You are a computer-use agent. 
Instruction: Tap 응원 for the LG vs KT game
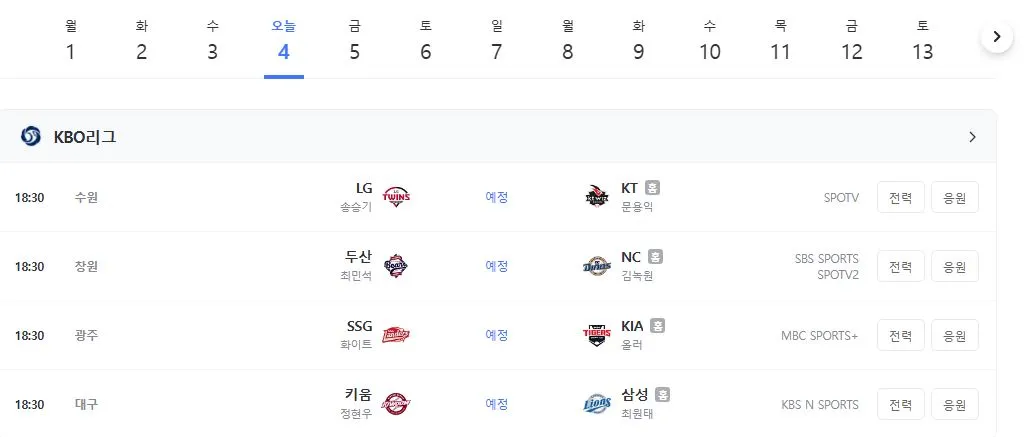point(954,197)
